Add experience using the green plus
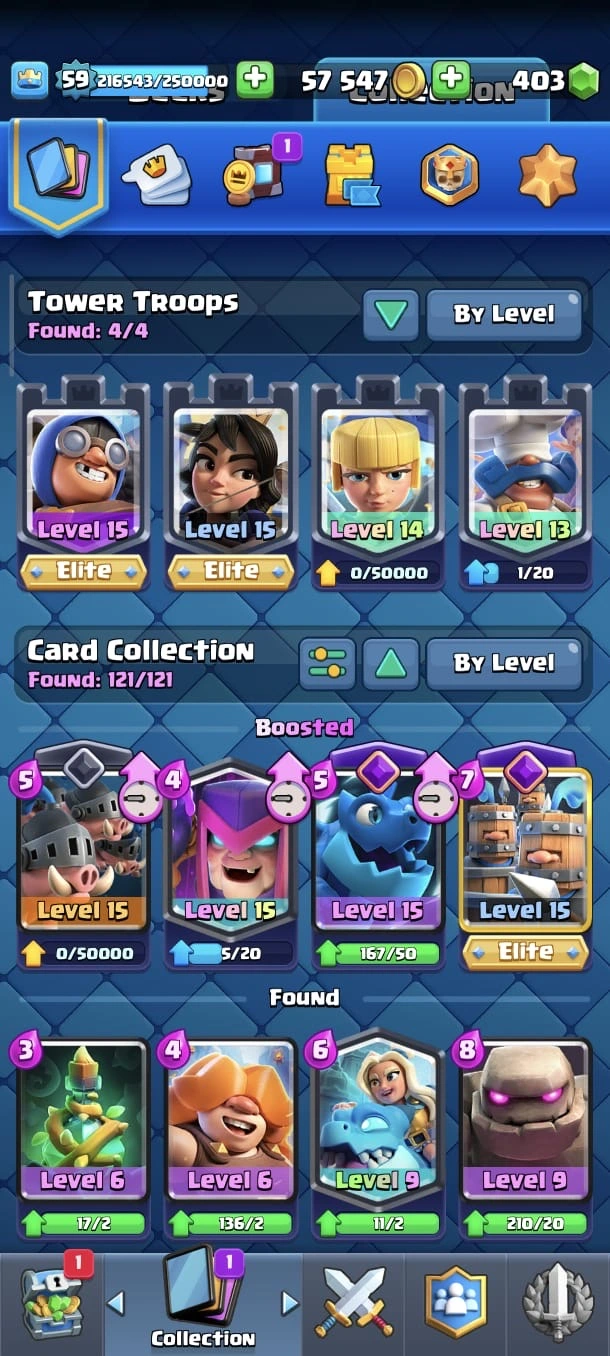610x1356 pixels. coord(256,79)
